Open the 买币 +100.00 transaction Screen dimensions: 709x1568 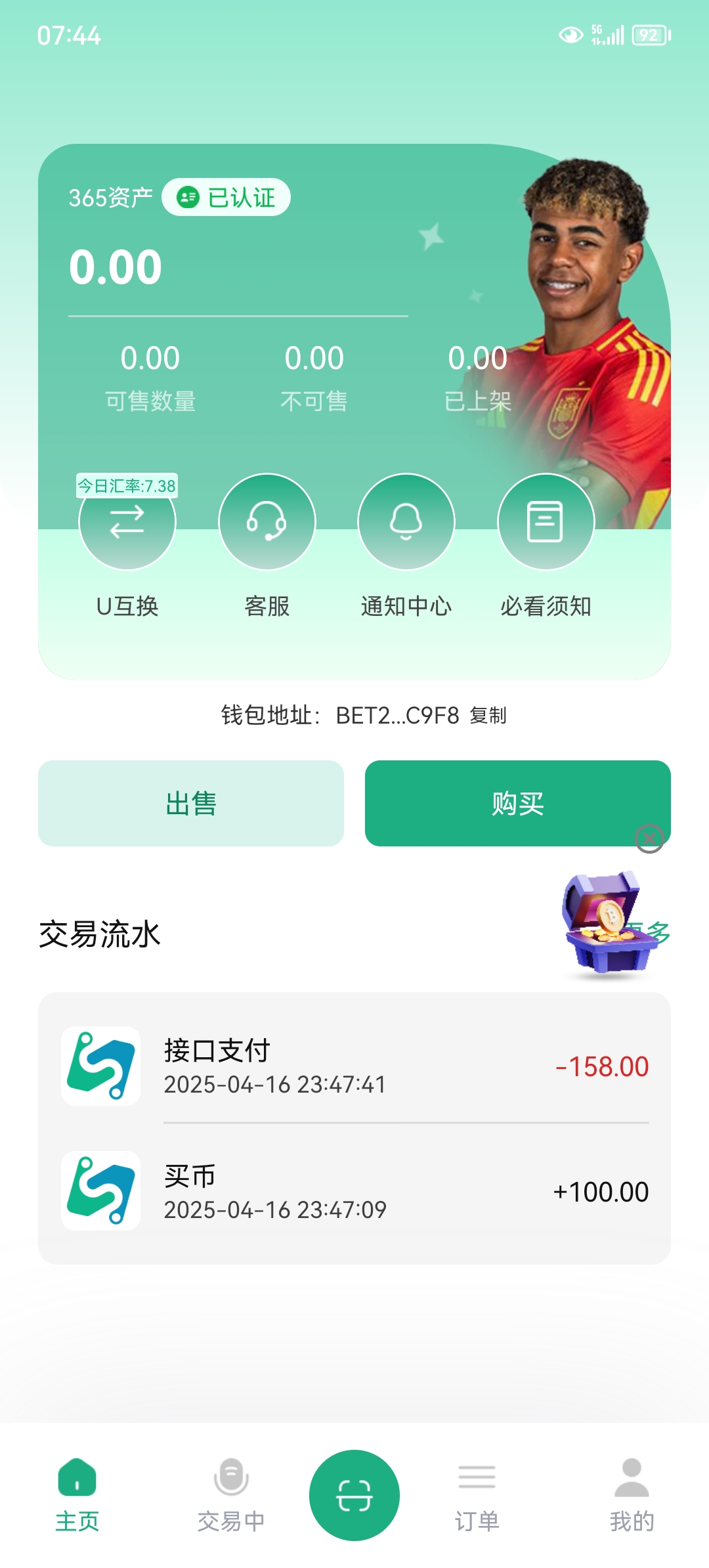coord(354,1191)
